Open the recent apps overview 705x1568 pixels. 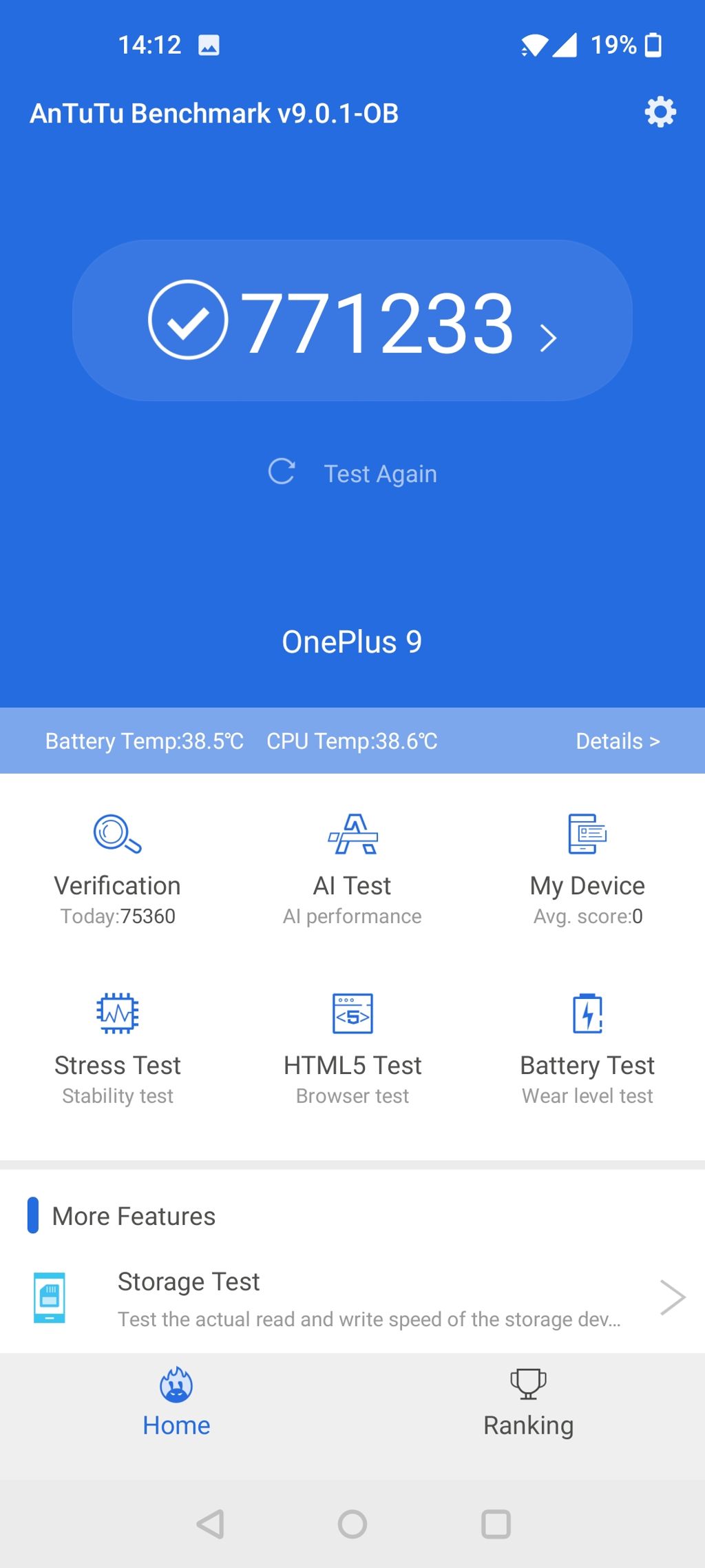pos(496,1524)
